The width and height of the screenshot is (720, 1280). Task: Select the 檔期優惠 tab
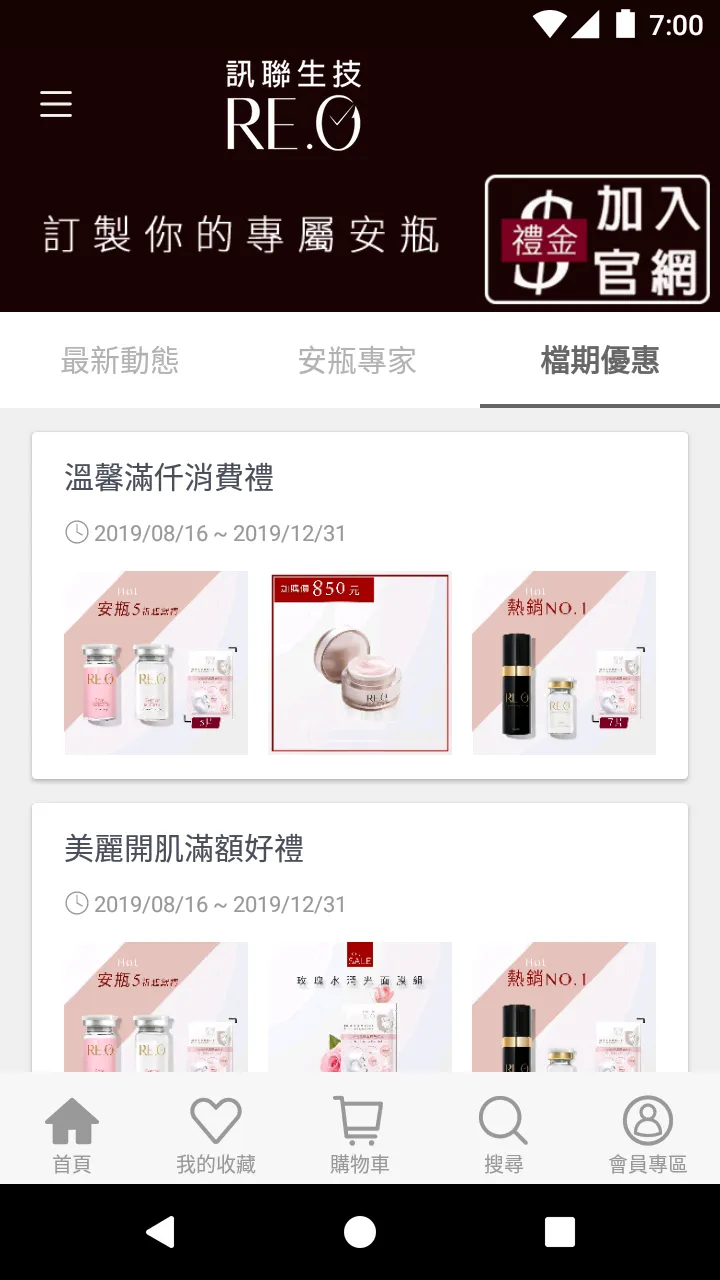pos(600,360)
